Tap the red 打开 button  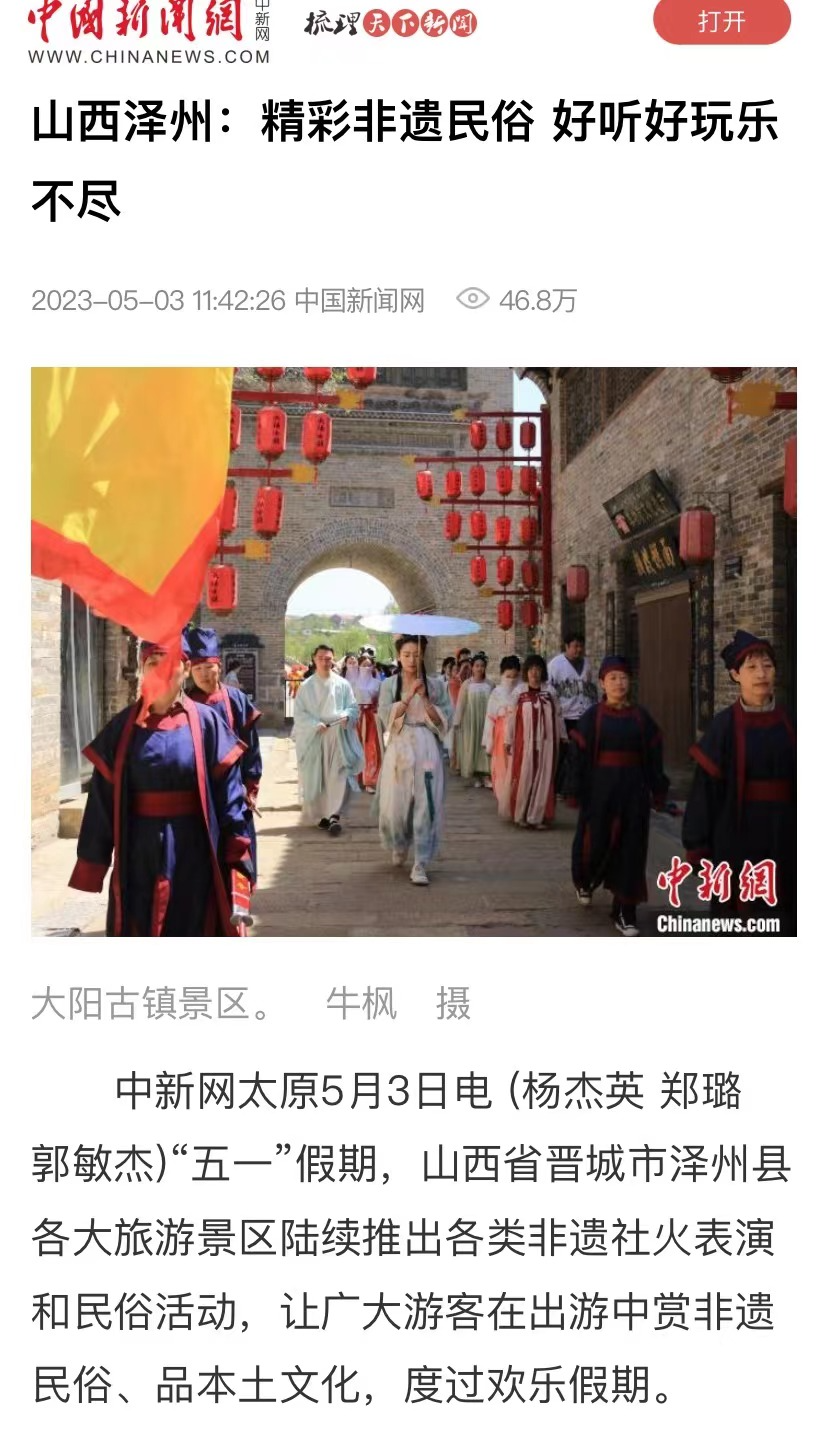pyautogui.click(x=721, y=21)
